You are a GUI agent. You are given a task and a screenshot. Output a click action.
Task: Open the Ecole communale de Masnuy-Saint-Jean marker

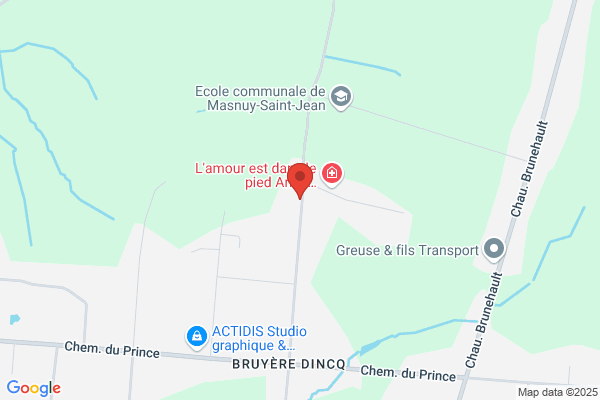(x=341, y=97)
